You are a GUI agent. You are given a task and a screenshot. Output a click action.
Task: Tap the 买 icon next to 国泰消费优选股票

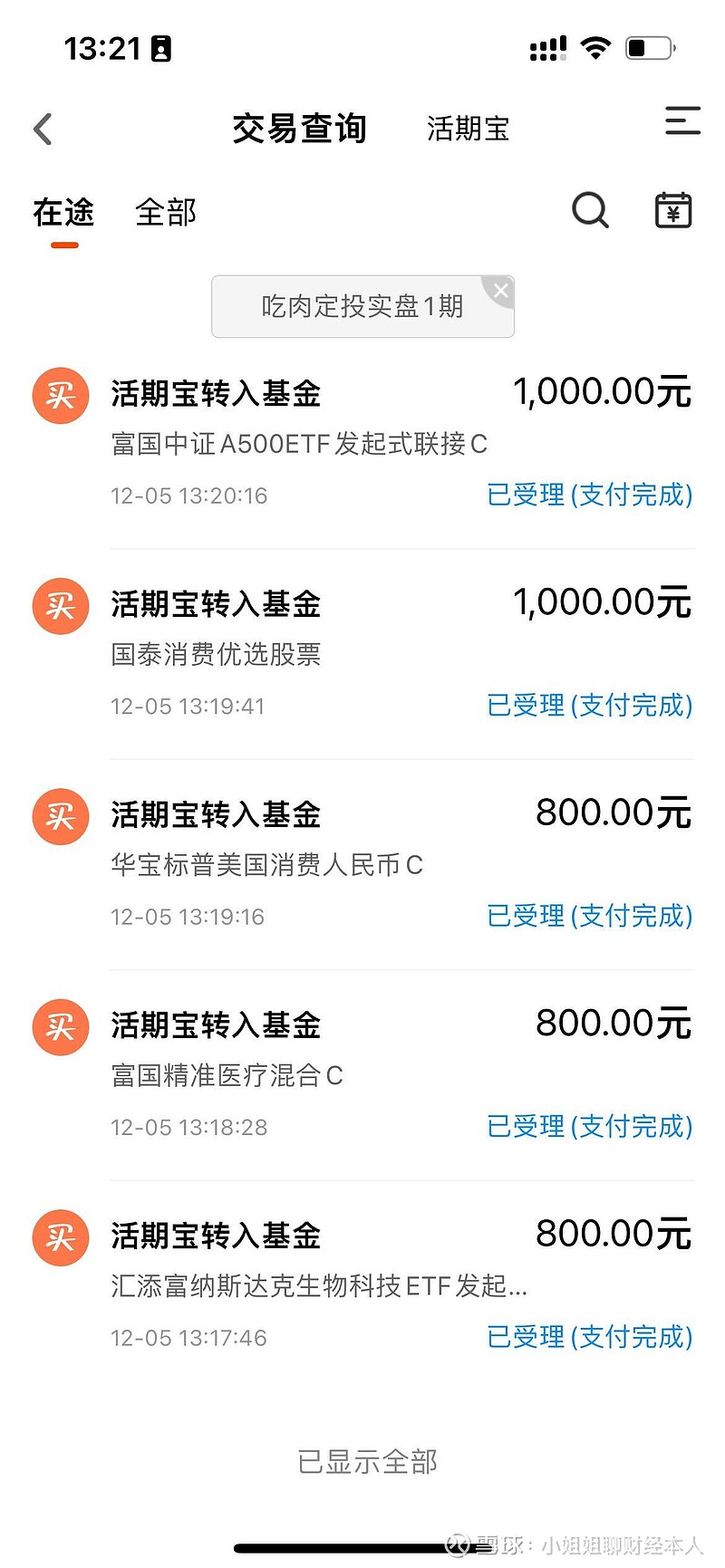point(60,606)
